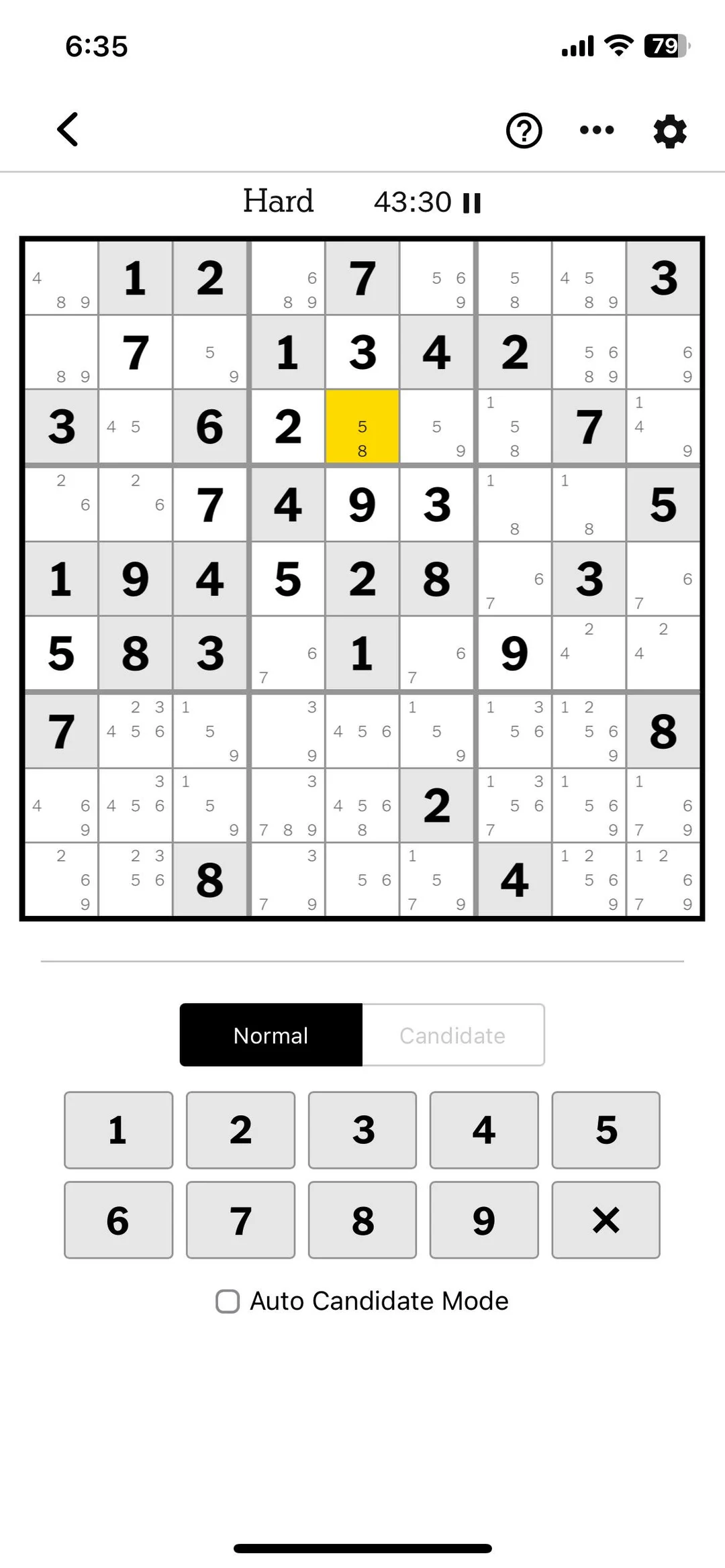Go back using the back arrow
Viewport: 725px width, 1568px height.
(68, 129)
